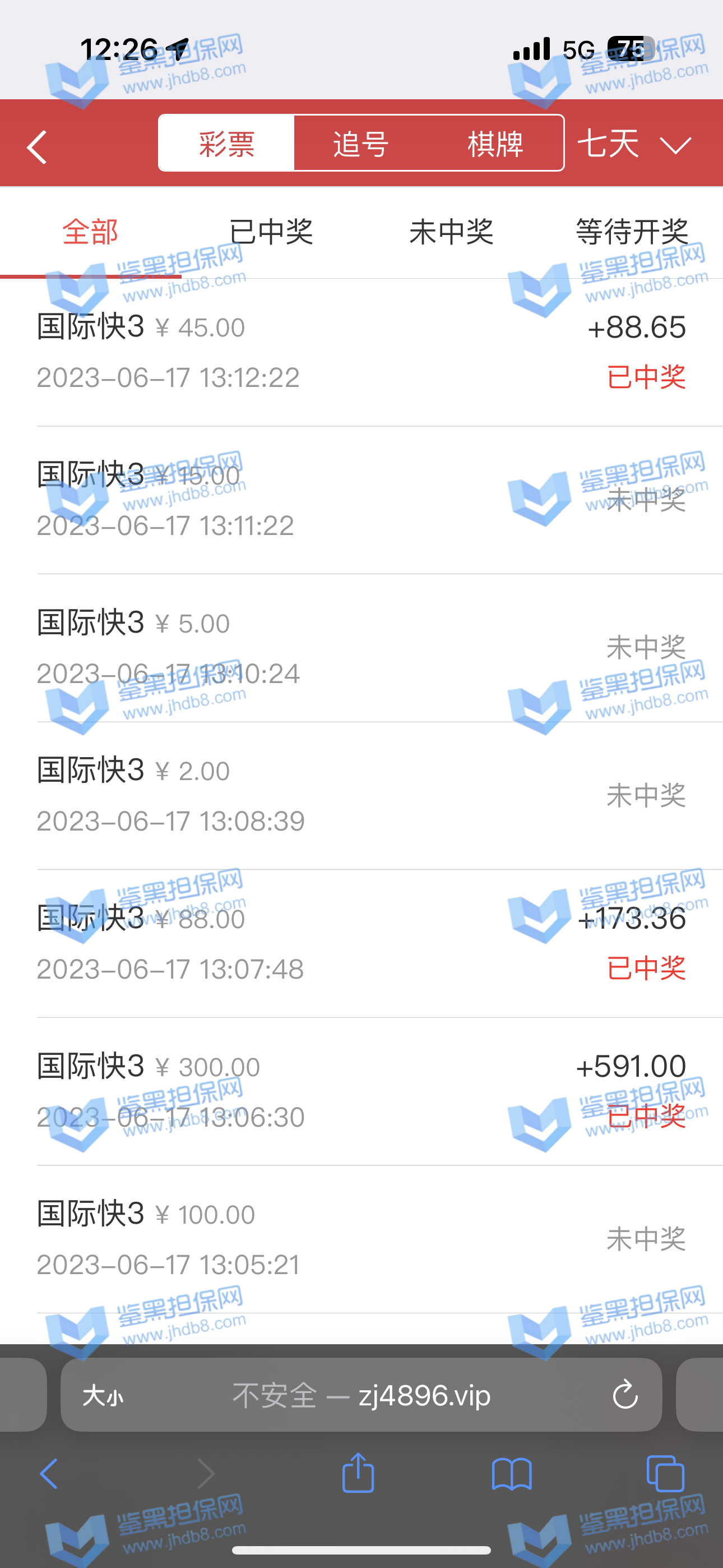This screenshot has height=1568, width=723.
Task: Open Safari bookmarks
Action: click(x=511, y=1473)
